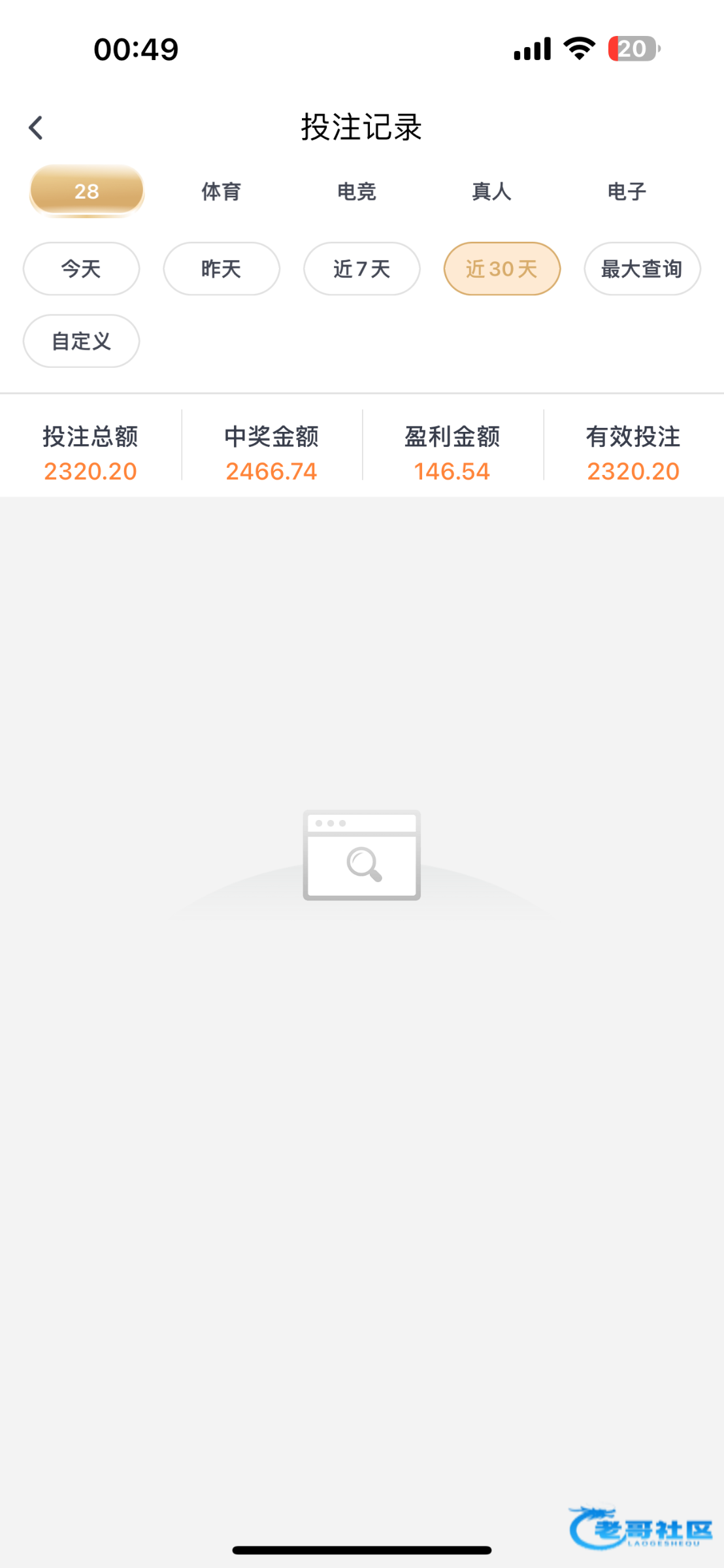This screenshot has width=724, height=1568.
Task: Open the 电竞 tab
Action: coord(357,191)
